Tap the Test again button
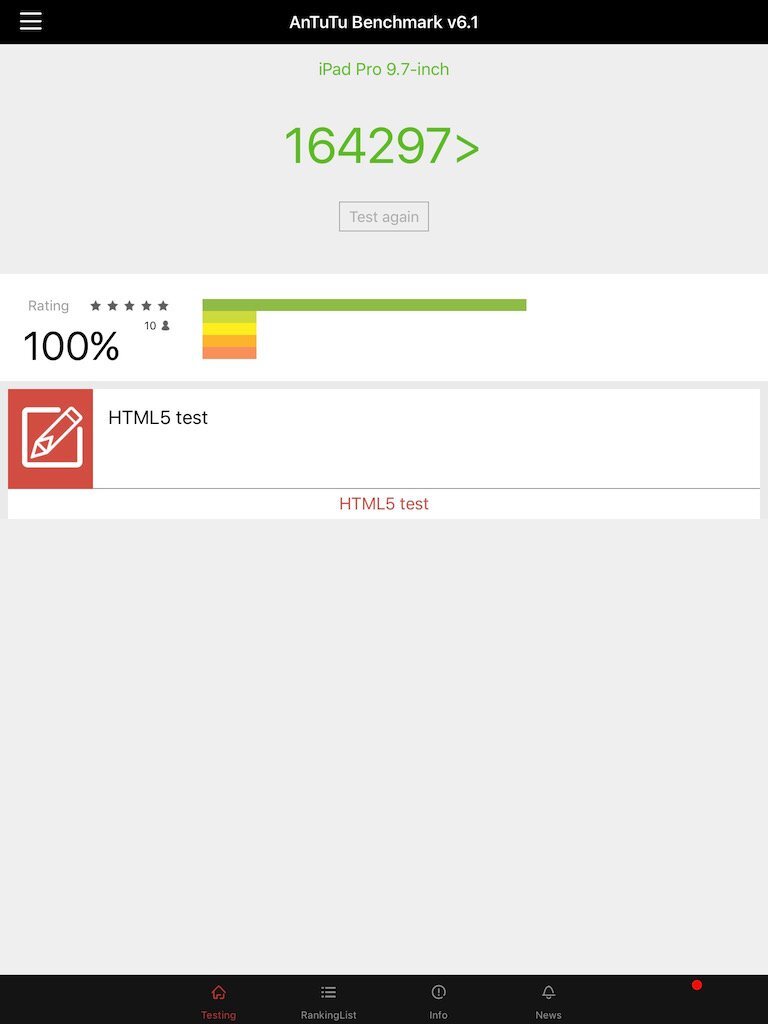 tap(384, 217)
